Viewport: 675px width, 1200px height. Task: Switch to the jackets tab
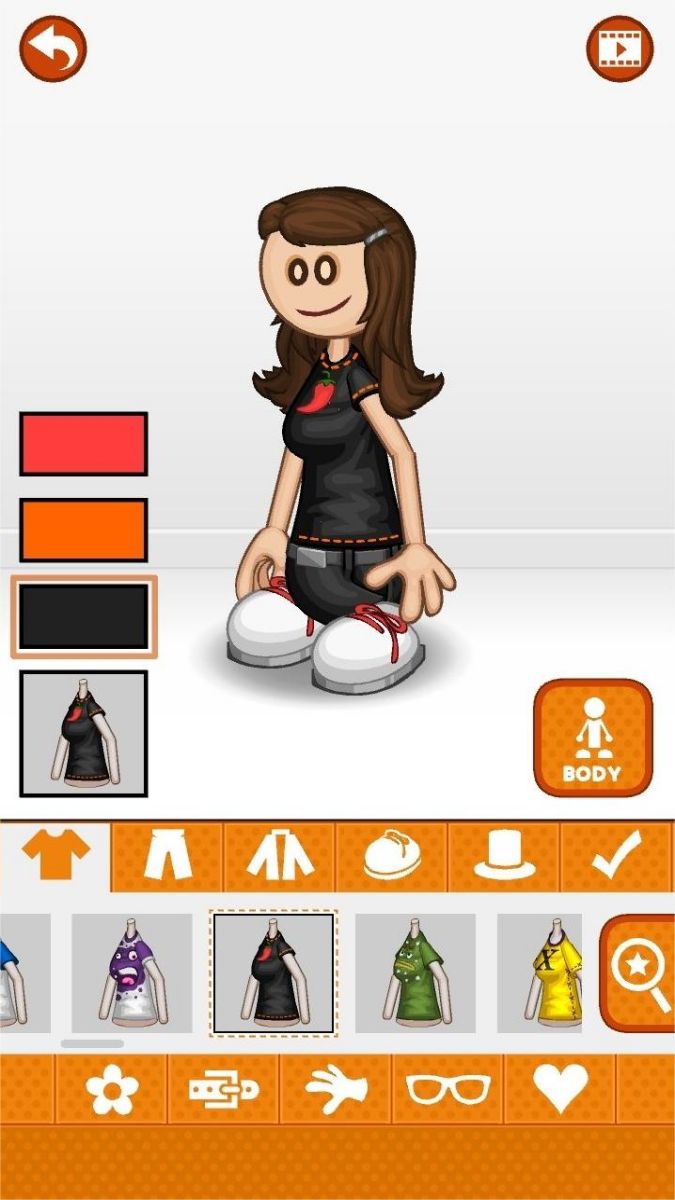coord(279,857)
